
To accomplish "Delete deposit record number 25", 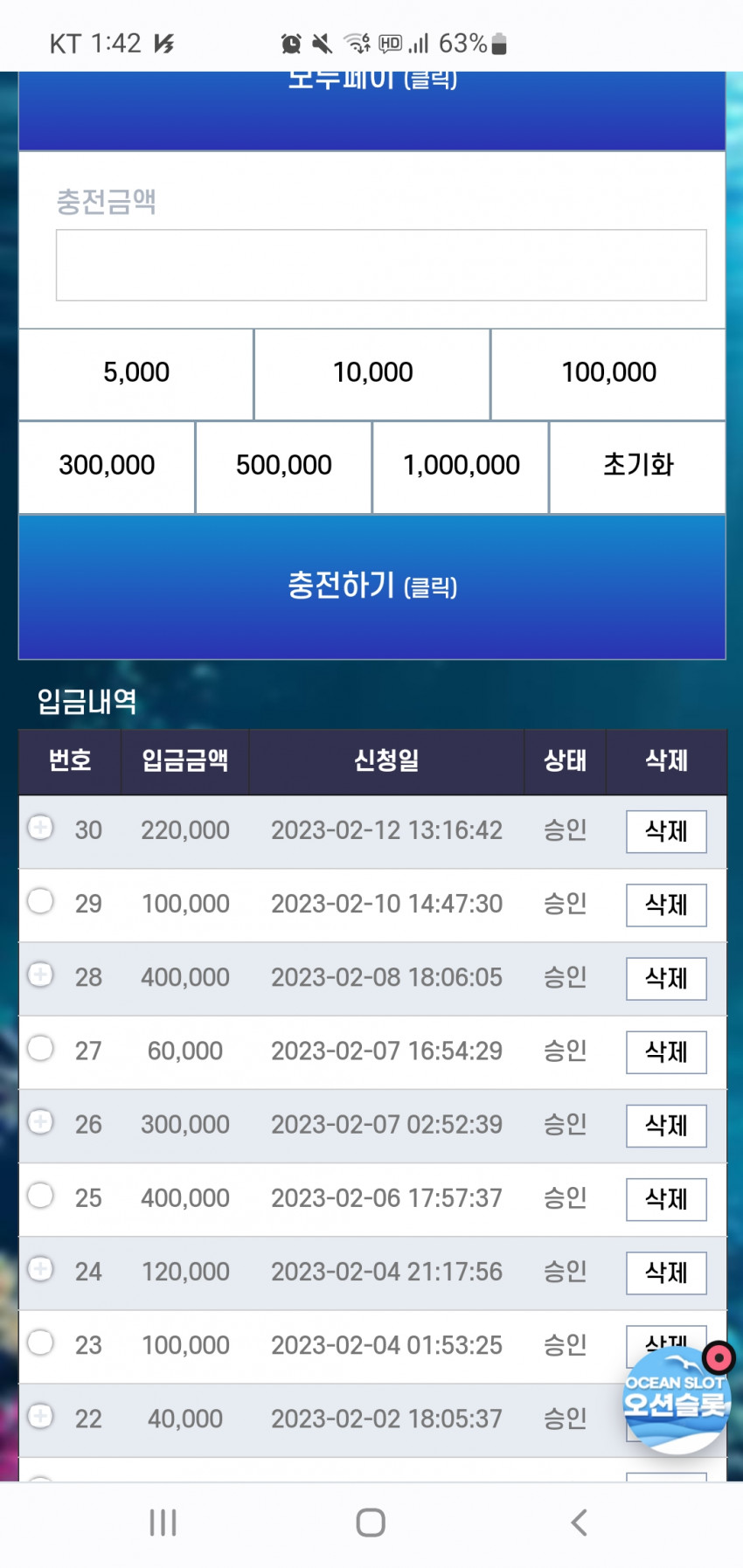I will click(666, 1199).
